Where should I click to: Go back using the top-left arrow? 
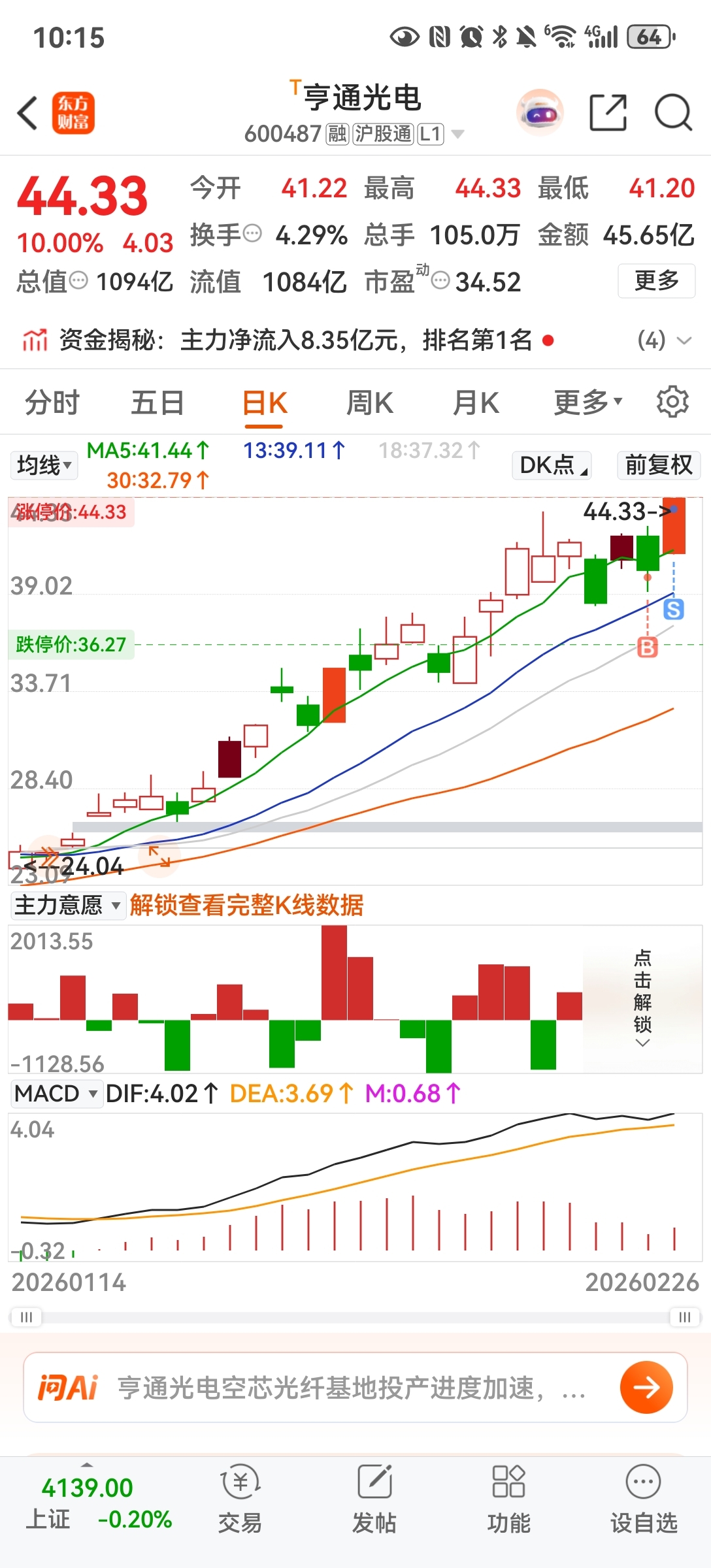[28, 113]
